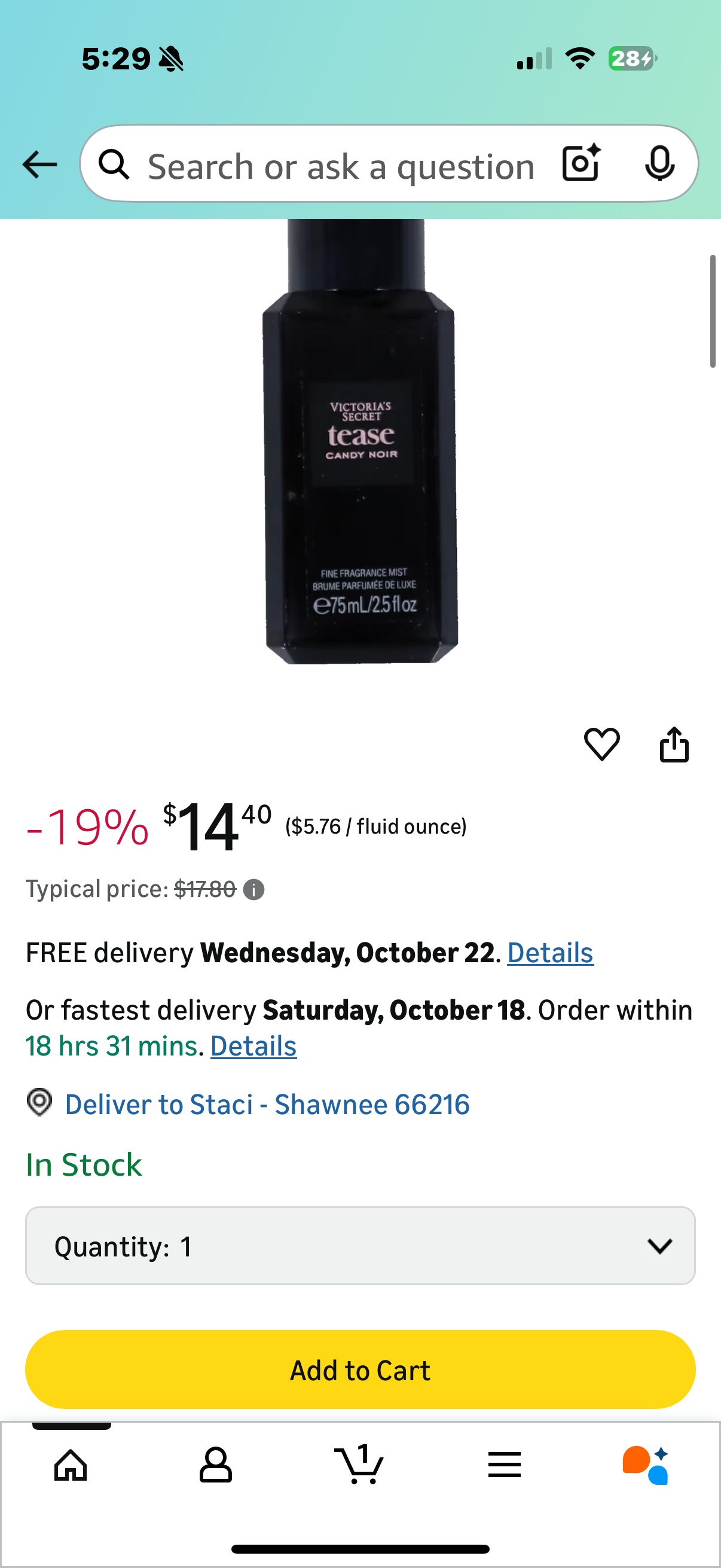
Task: Add the fragrance mist to wish list
Action: point(602,744)
